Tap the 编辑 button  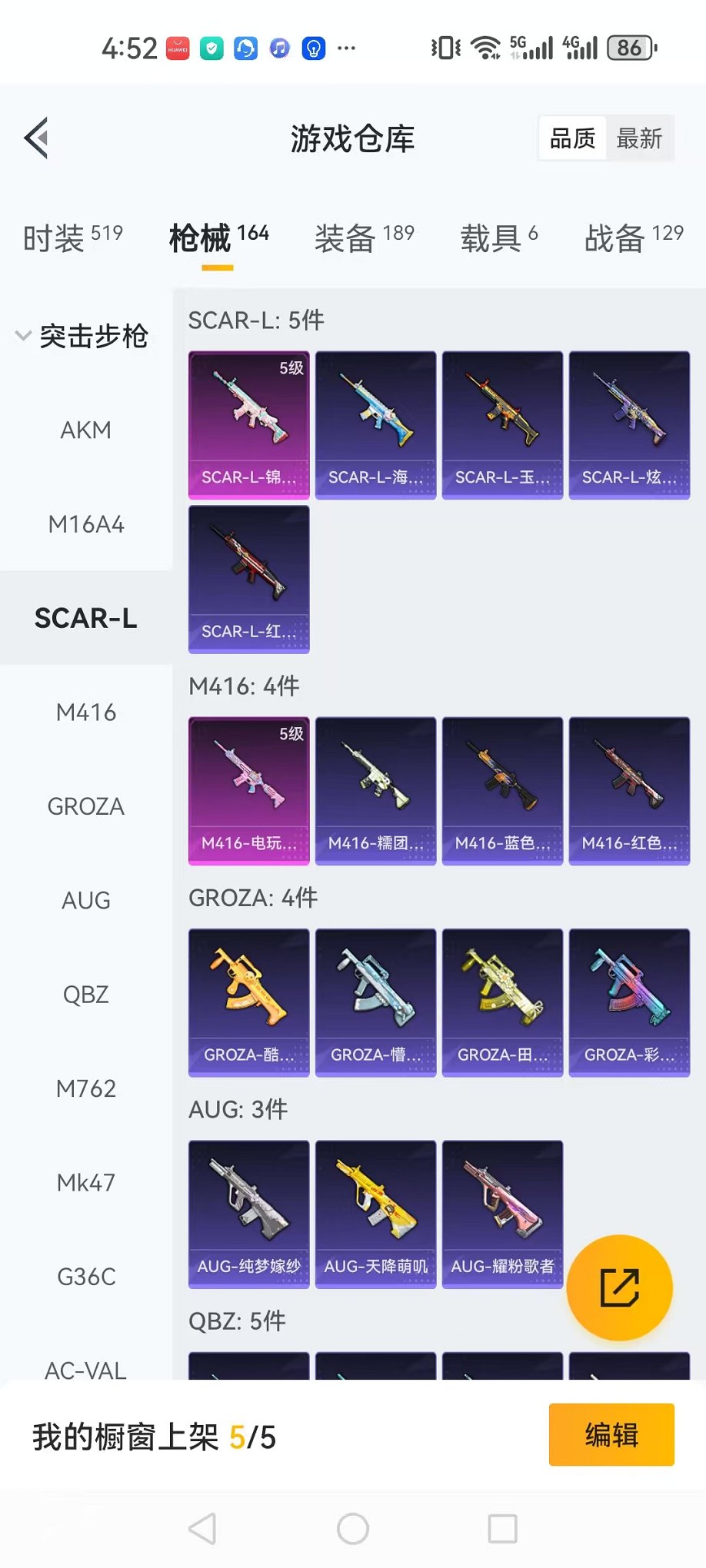611,1435
